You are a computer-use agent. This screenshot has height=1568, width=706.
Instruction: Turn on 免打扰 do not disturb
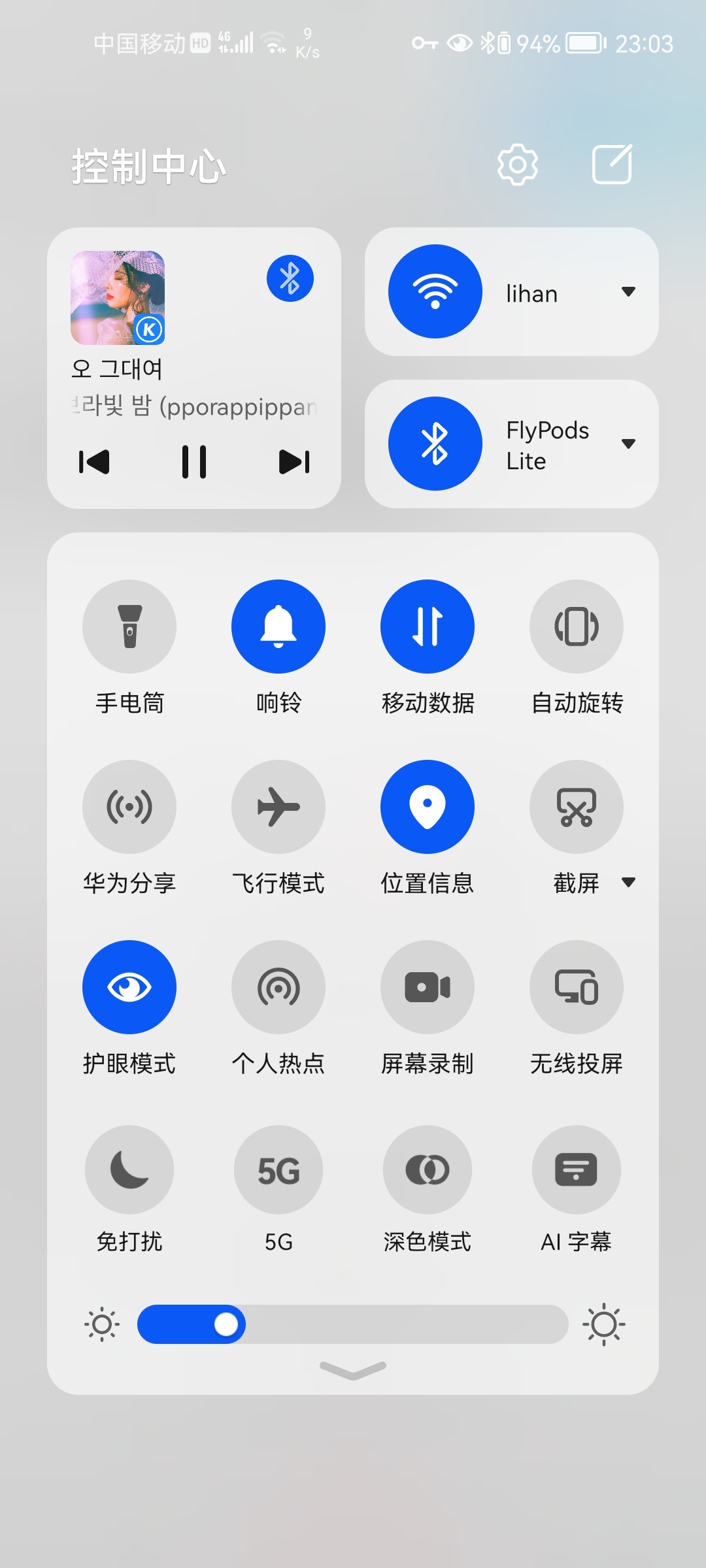click(x=129, y=1169)
